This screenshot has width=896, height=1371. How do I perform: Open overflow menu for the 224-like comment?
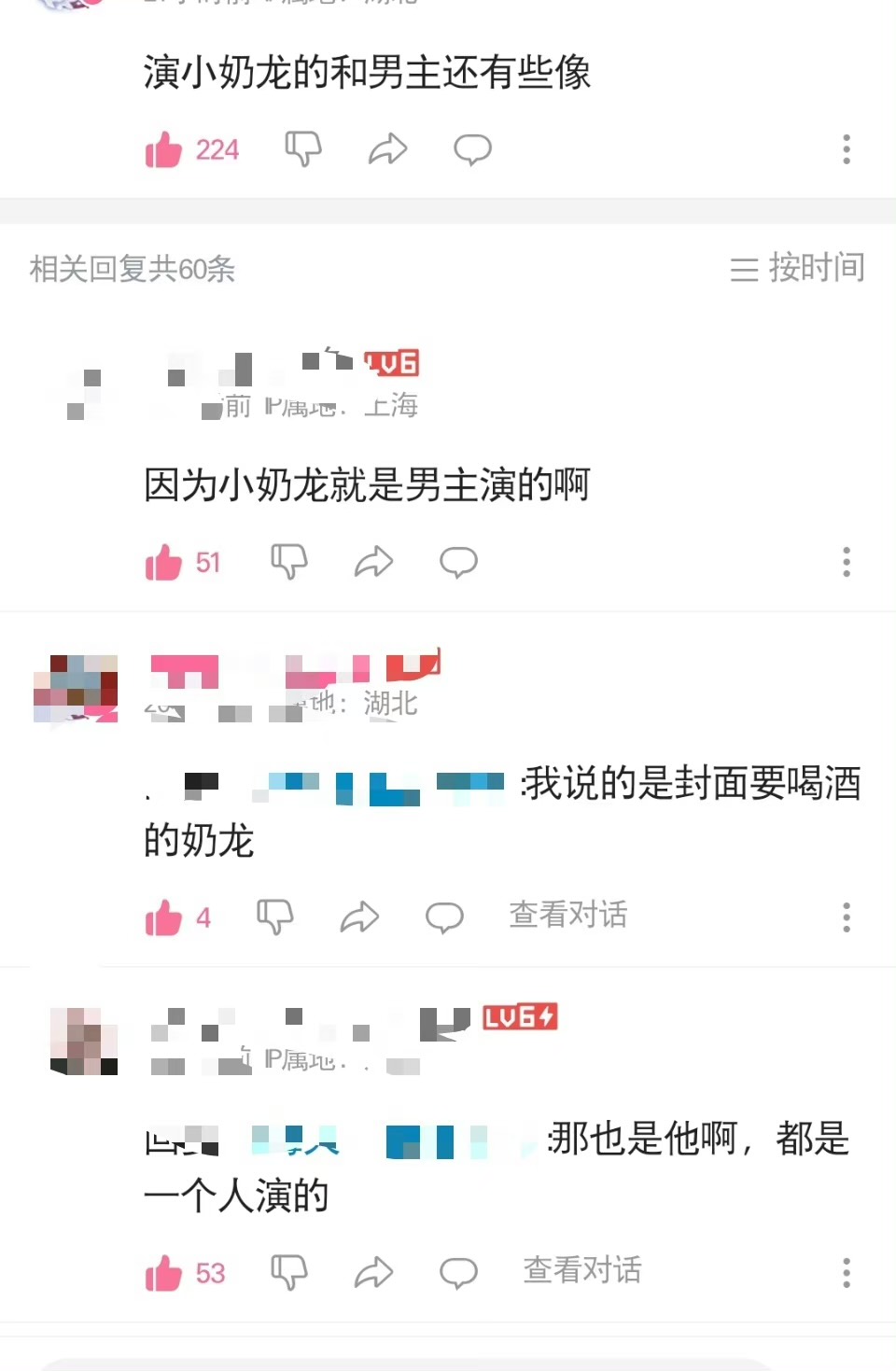point(846,149)
